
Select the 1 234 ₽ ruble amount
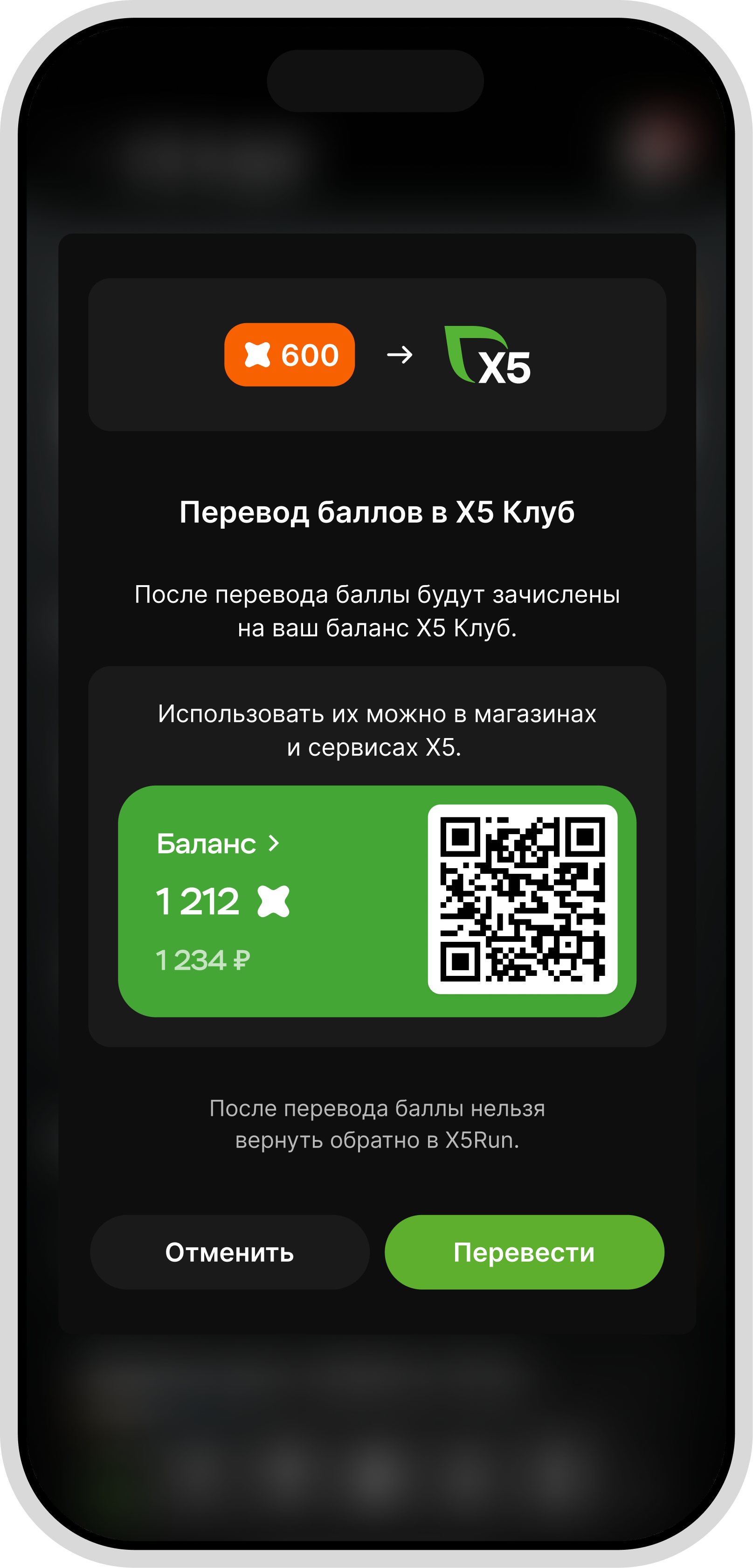click(203, 960)
